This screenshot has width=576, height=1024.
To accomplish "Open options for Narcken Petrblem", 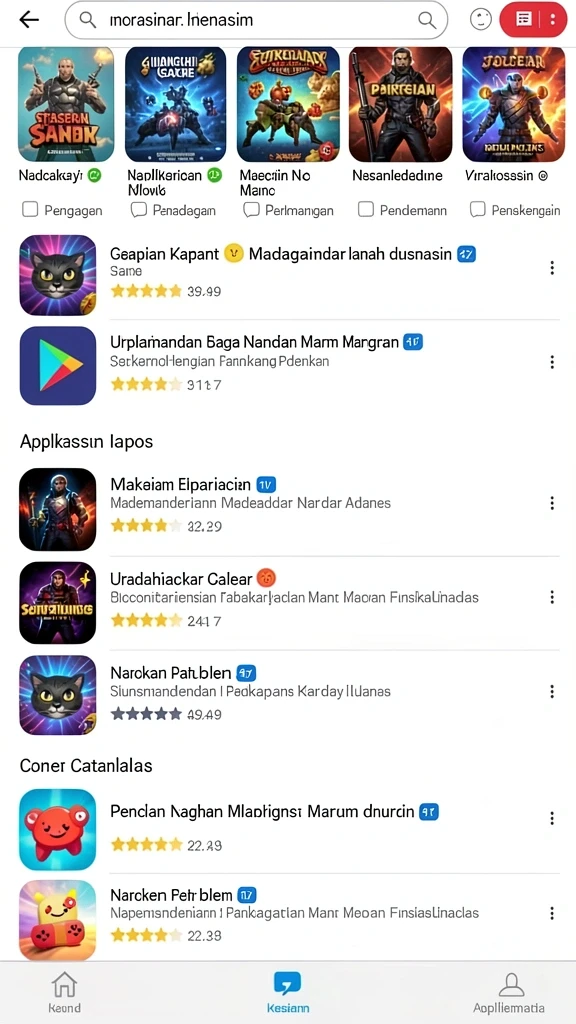I will click(552, 913).
